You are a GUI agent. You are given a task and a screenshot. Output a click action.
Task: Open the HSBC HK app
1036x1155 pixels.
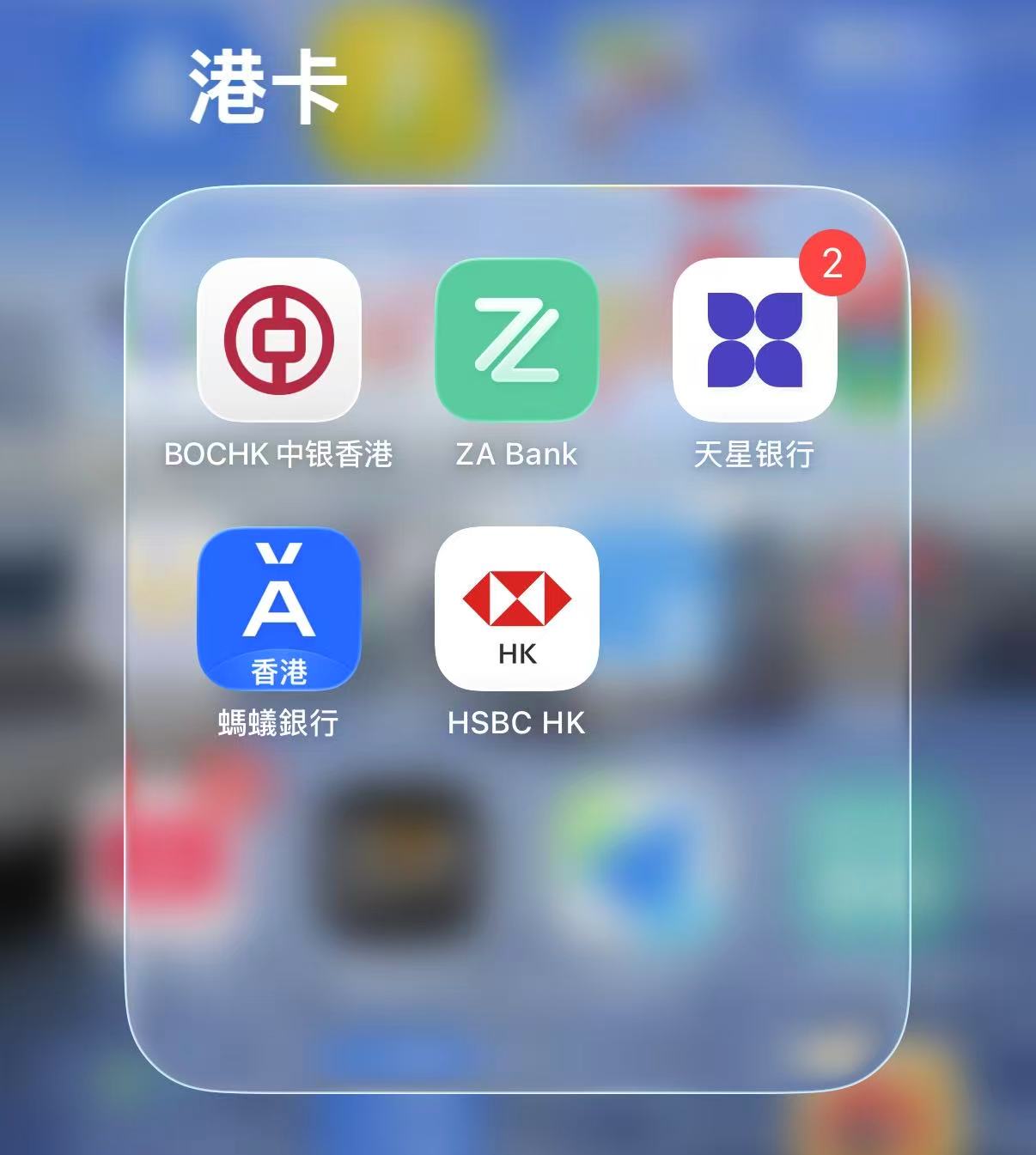pos(516,609)
